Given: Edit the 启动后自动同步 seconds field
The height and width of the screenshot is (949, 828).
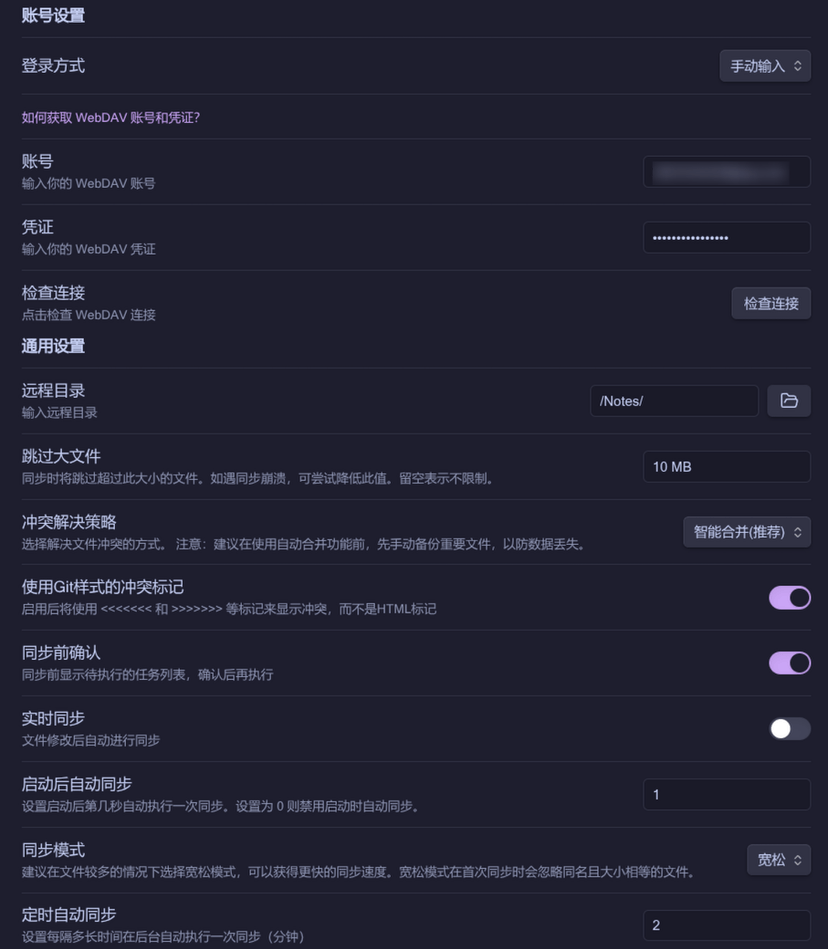Looking at the screenshot, I should point(726,795).
